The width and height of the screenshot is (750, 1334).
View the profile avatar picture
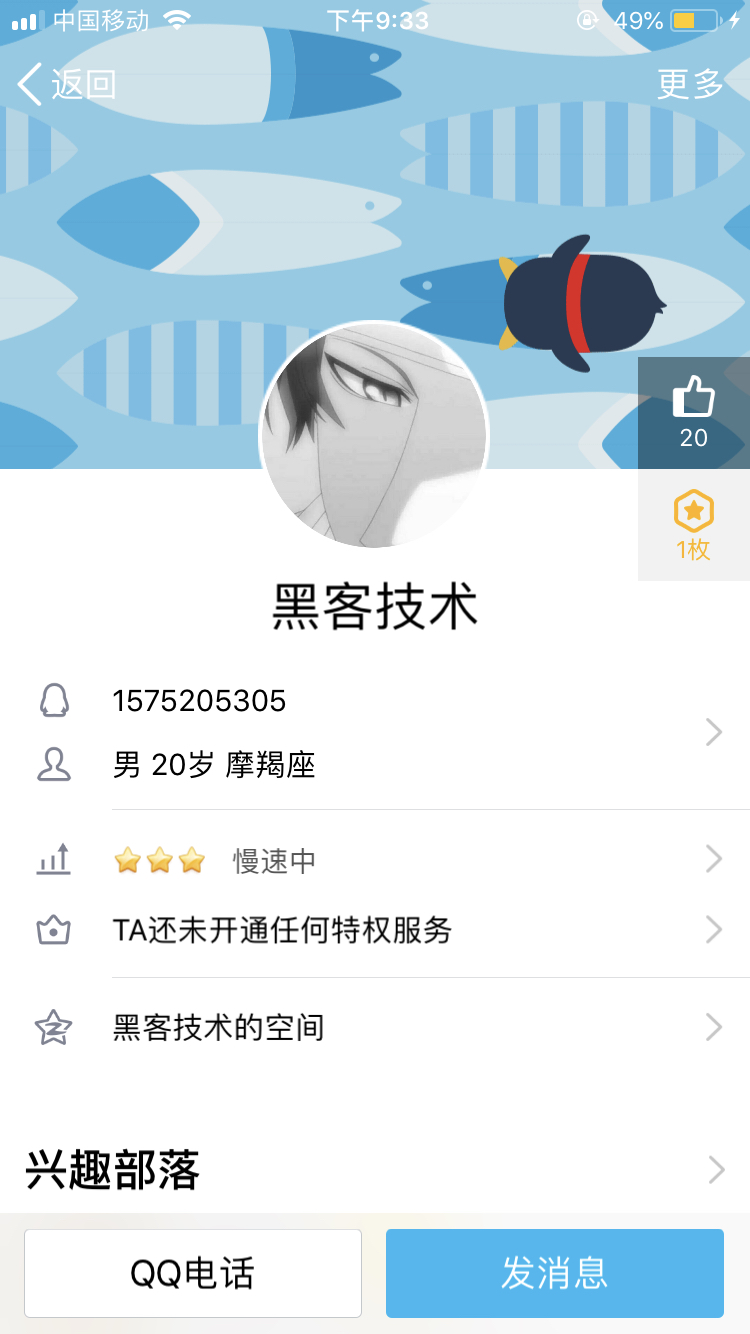click(x=374, y=435)
